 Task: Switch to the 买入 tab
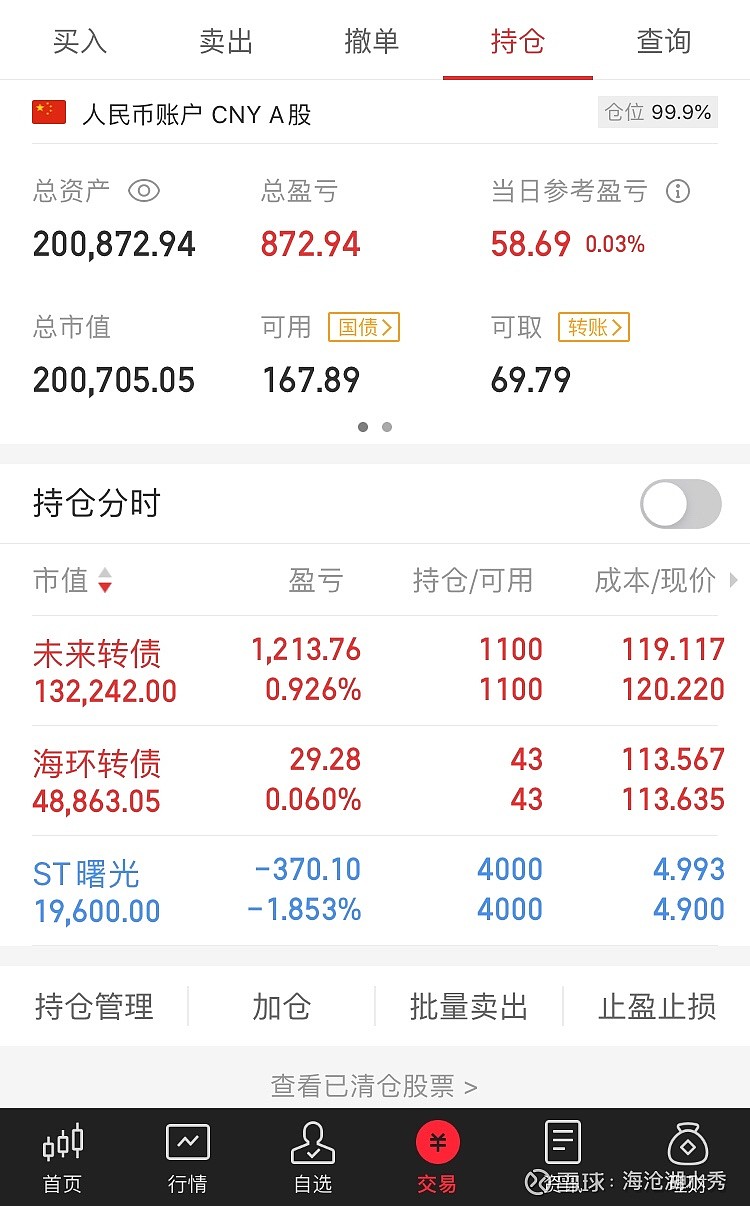(79, 41)
